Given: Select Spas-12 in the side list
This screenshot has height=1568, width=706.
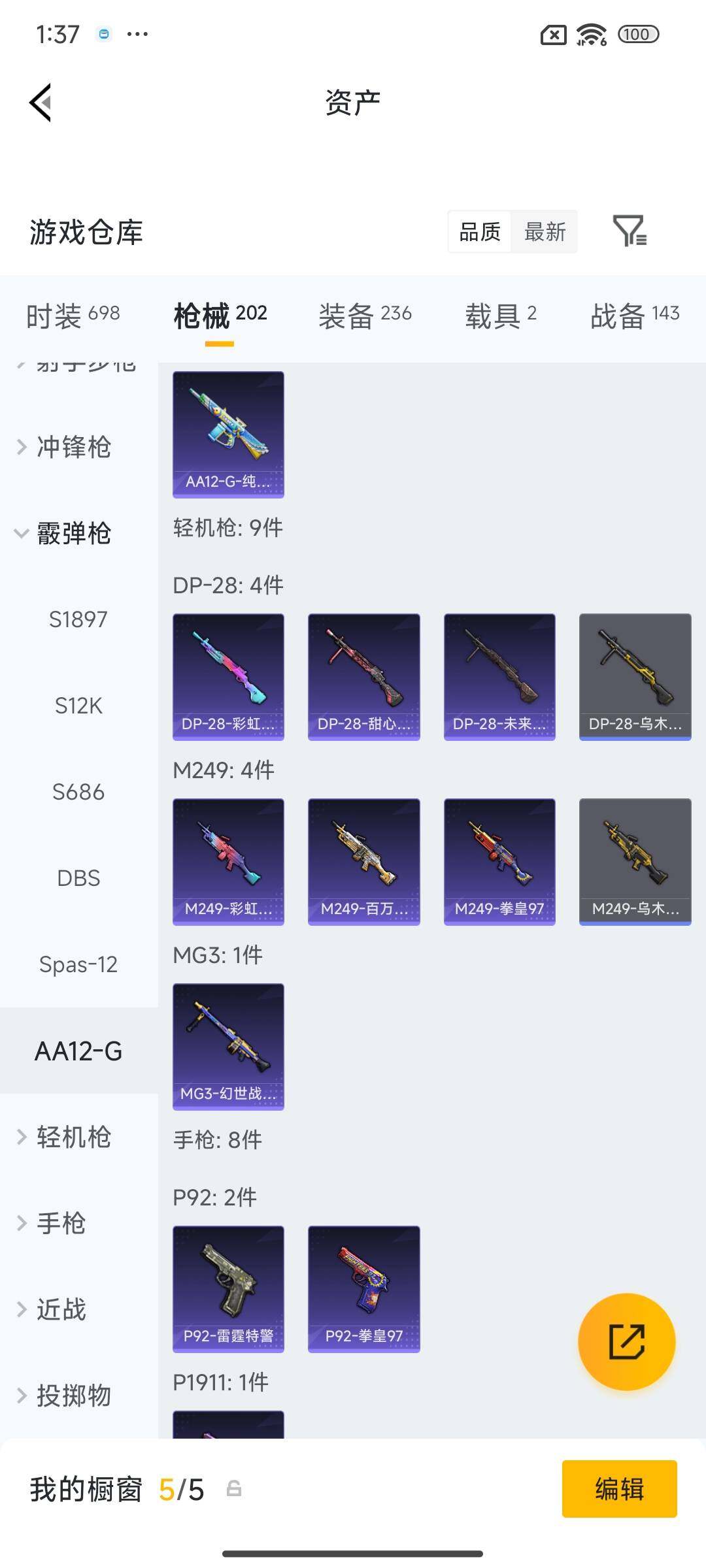Looking at the screenshot, I should click(x=78, y=964).
